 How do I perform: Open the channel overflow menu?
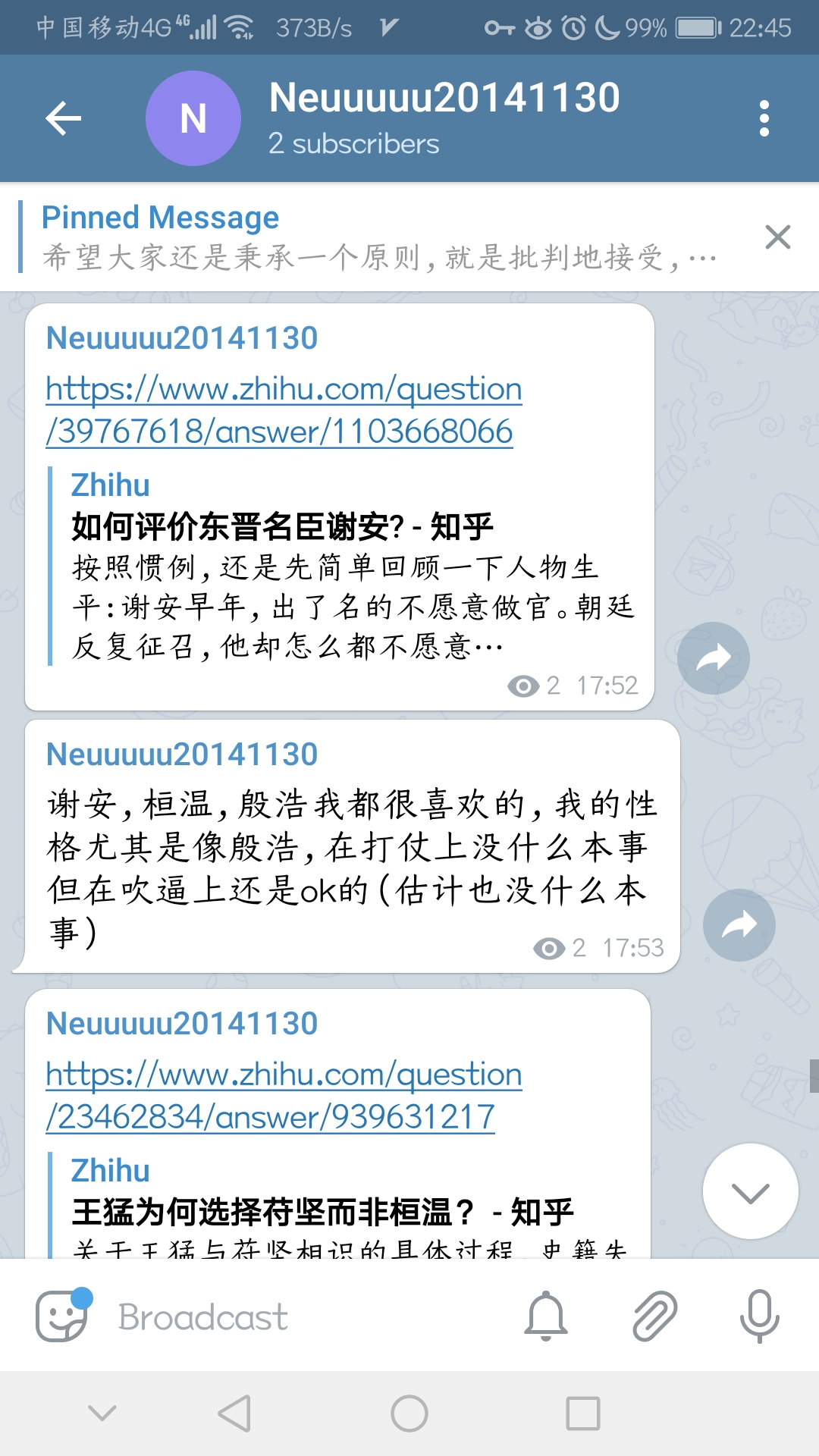(764, 118)
